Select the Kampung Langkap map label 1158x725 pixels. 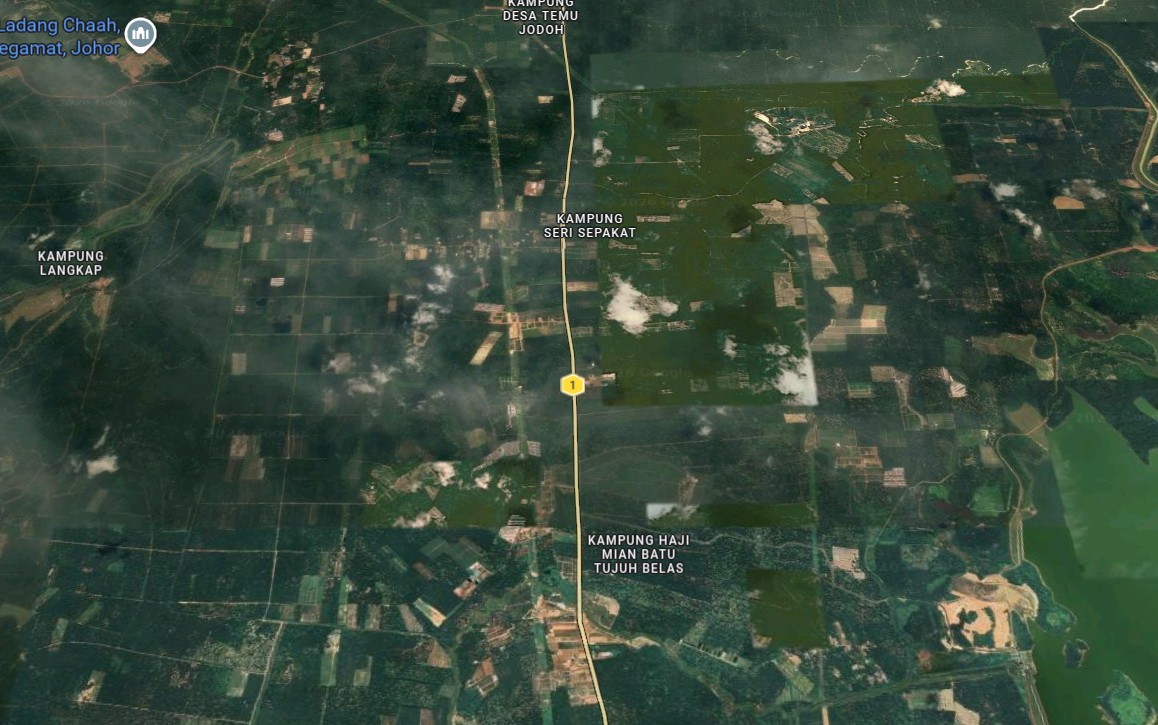71,263
